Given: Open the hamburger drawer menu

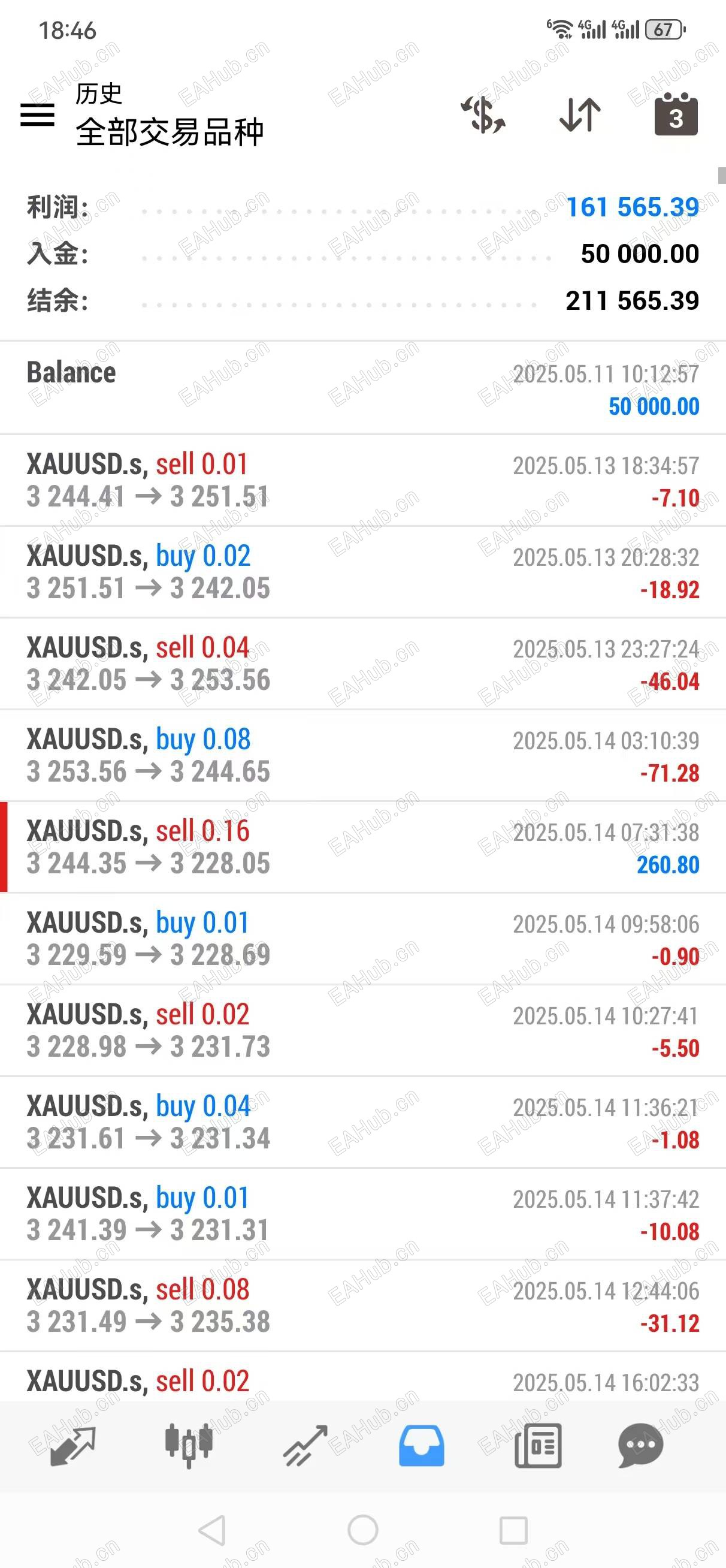Looking at the screenshot, I should (x=38, y=114).
